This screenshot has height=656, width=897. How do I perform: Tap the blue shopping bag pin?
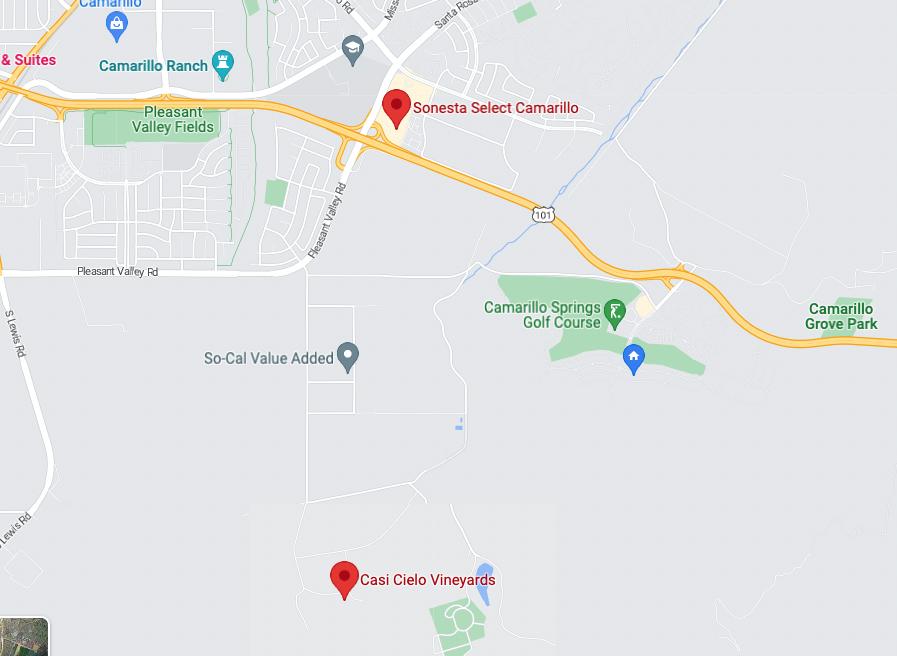click(117, 25)
